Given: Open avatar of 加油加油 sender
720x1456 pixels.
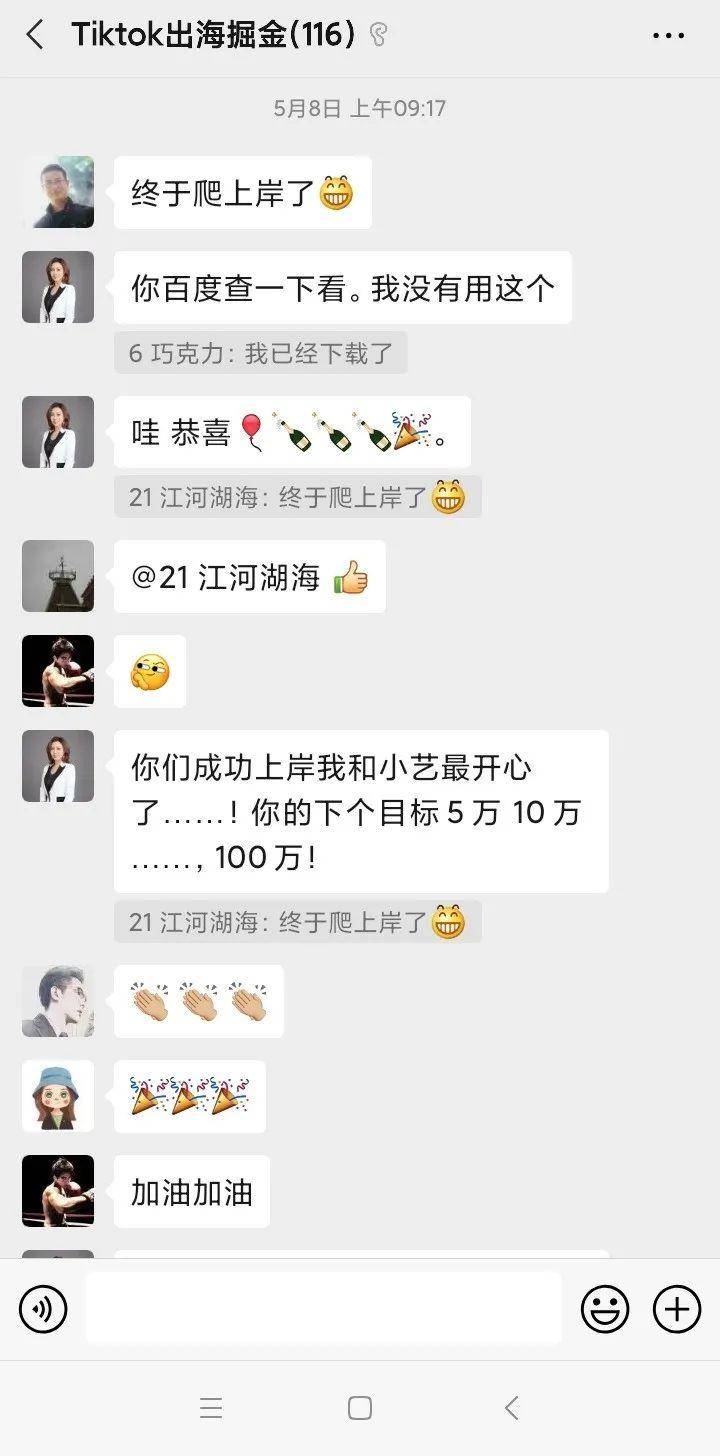Looking at the screenshot, I should pyautogui.click(x=58, y=1191).
